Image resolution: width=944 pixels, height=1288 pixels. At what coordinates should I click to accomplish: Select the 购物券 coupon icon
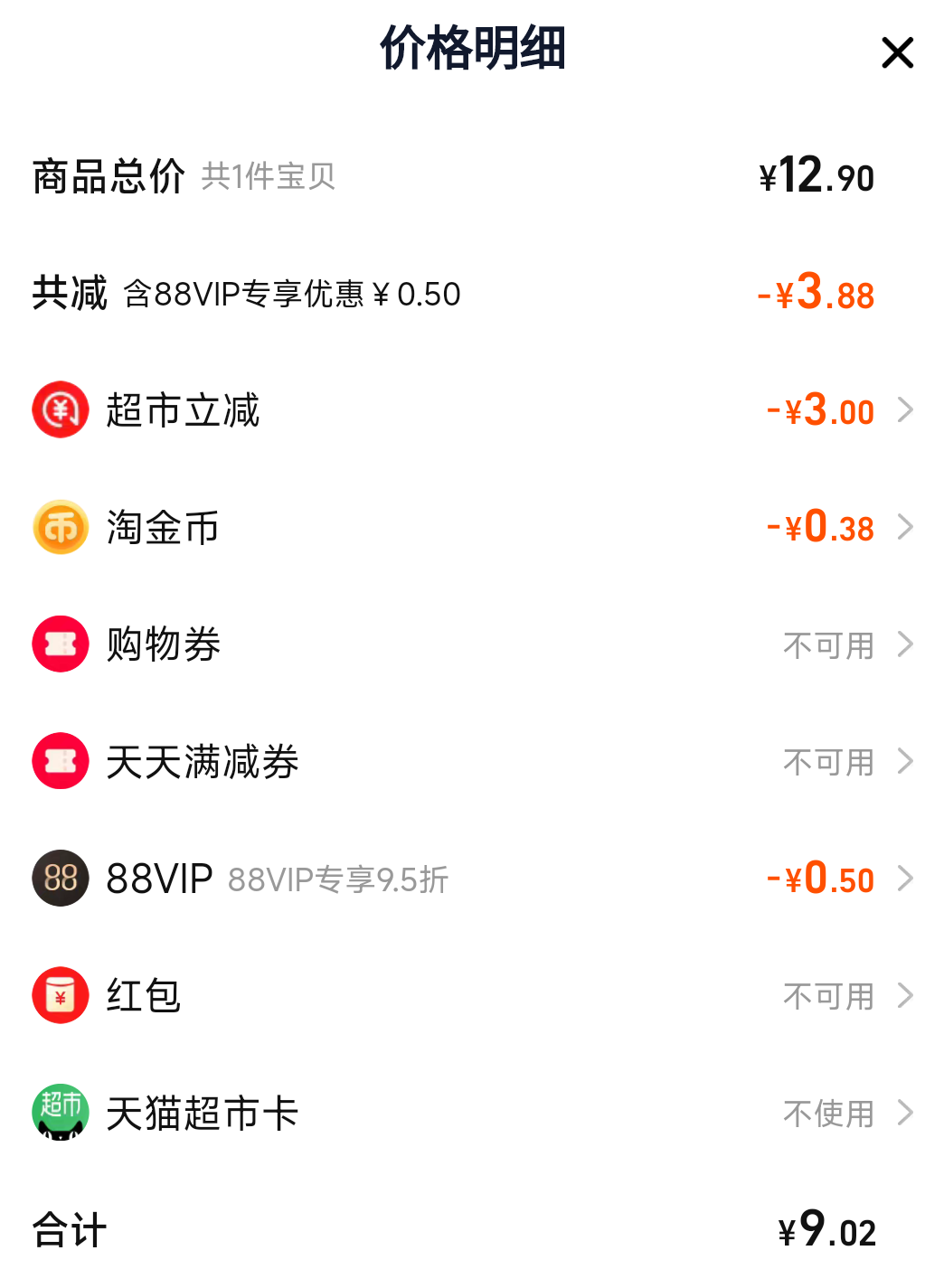tap(60, 644)
